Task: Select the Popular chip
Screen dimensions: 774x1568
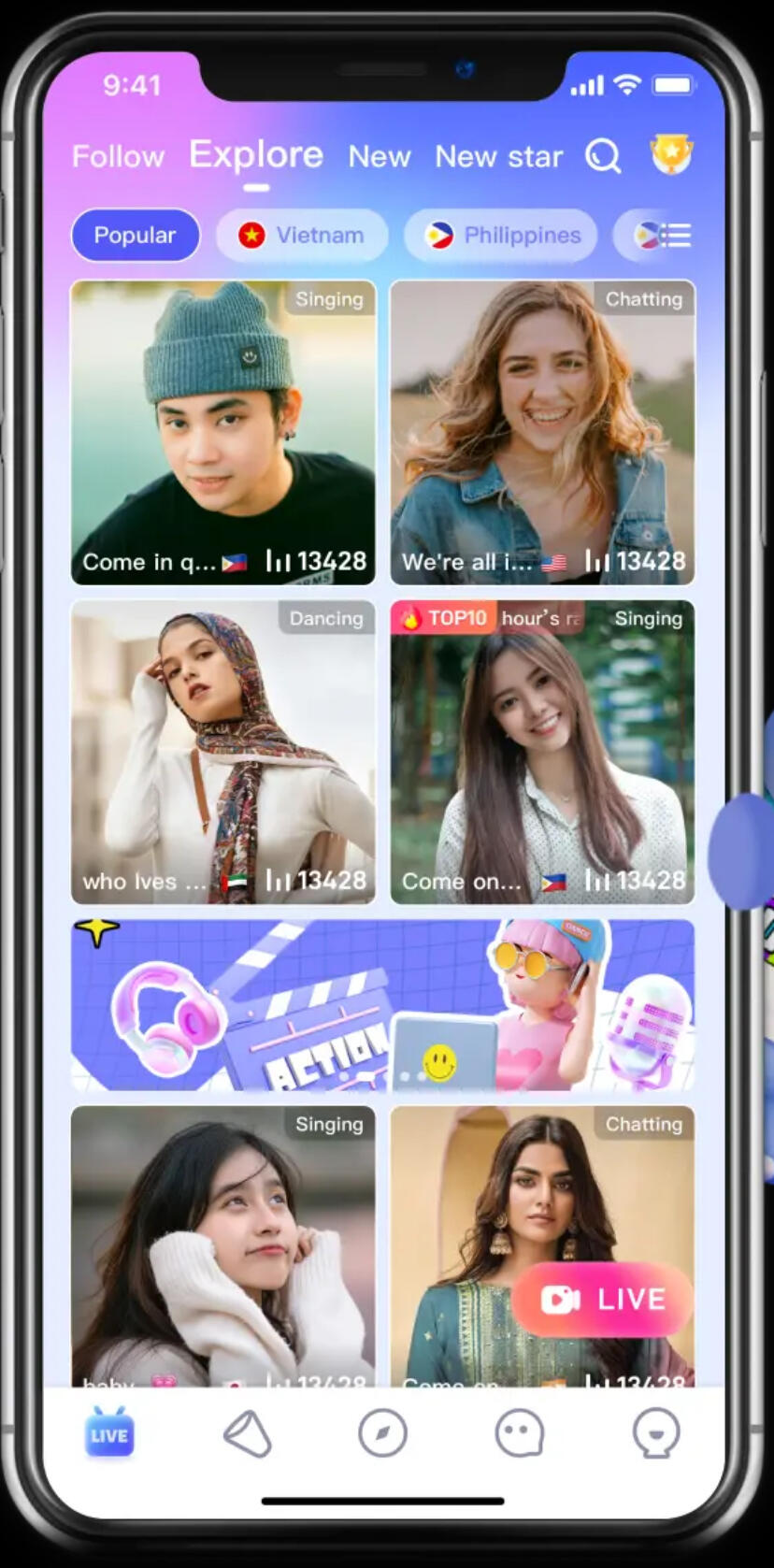Action: click(136, 235)
